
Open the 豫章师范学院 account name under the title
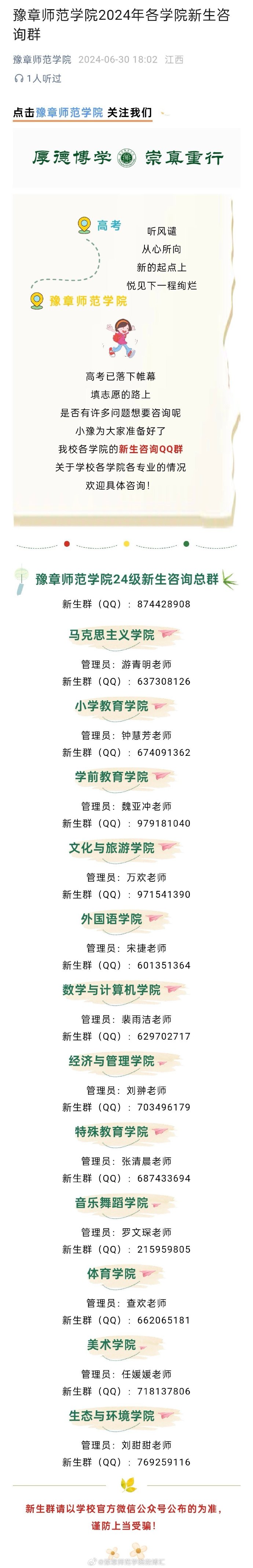click(x=42, y=60)
